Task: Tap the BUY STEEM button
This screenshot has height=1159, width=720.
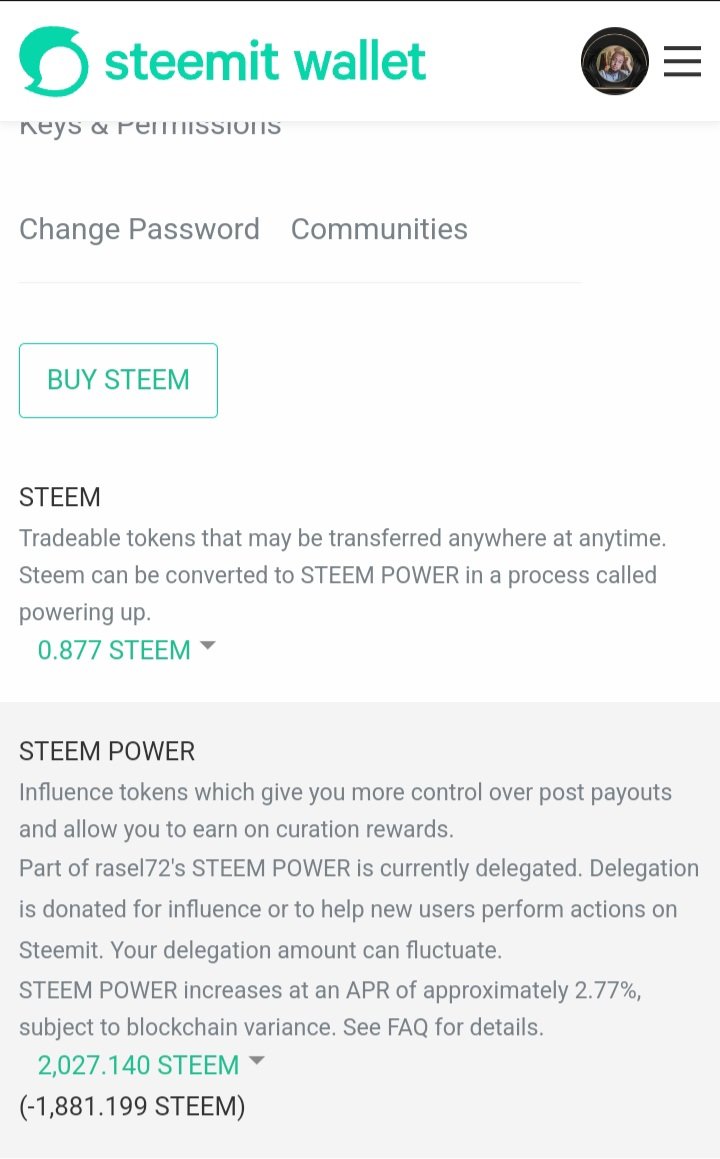Action: (118, 380)
